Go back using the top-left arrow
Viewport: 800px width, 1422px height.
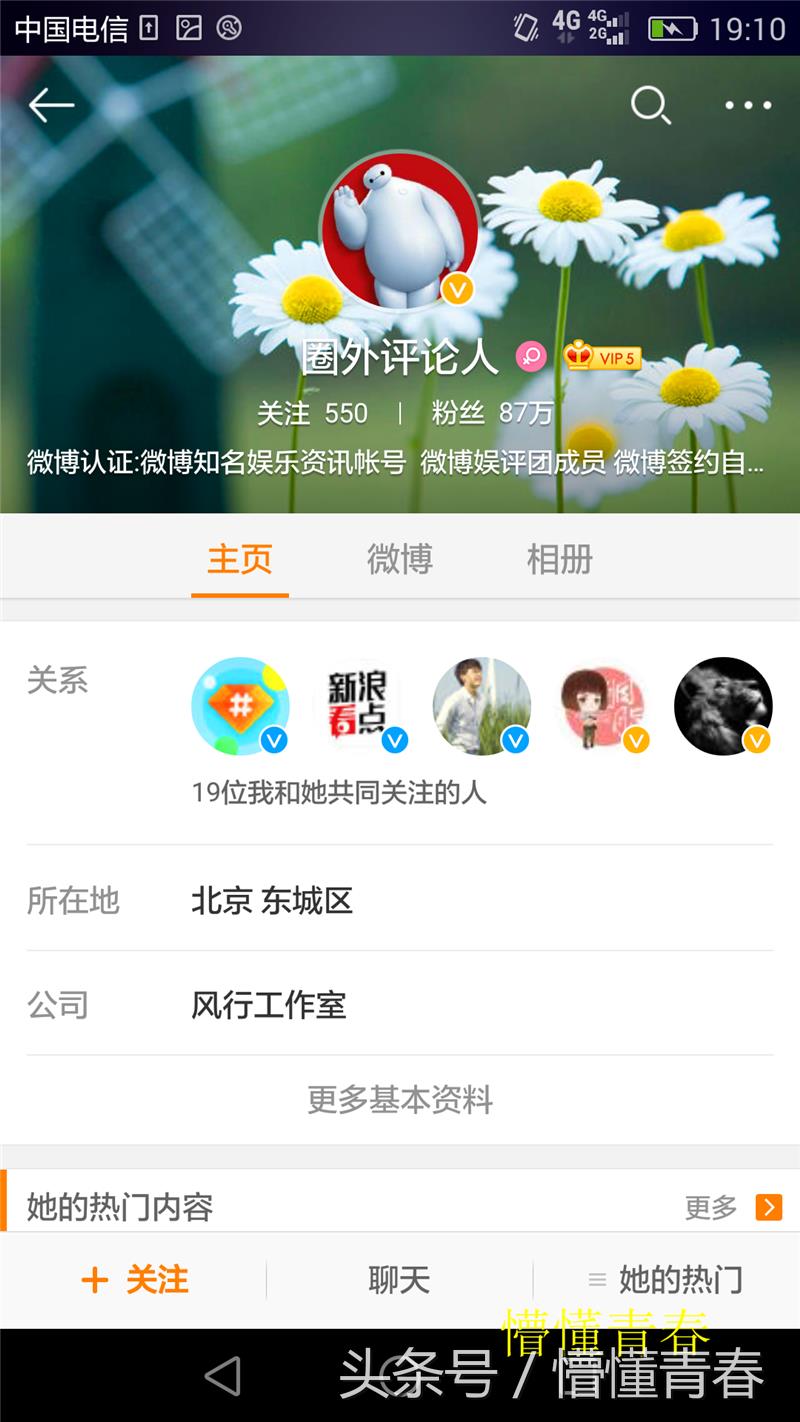[51, 105]
